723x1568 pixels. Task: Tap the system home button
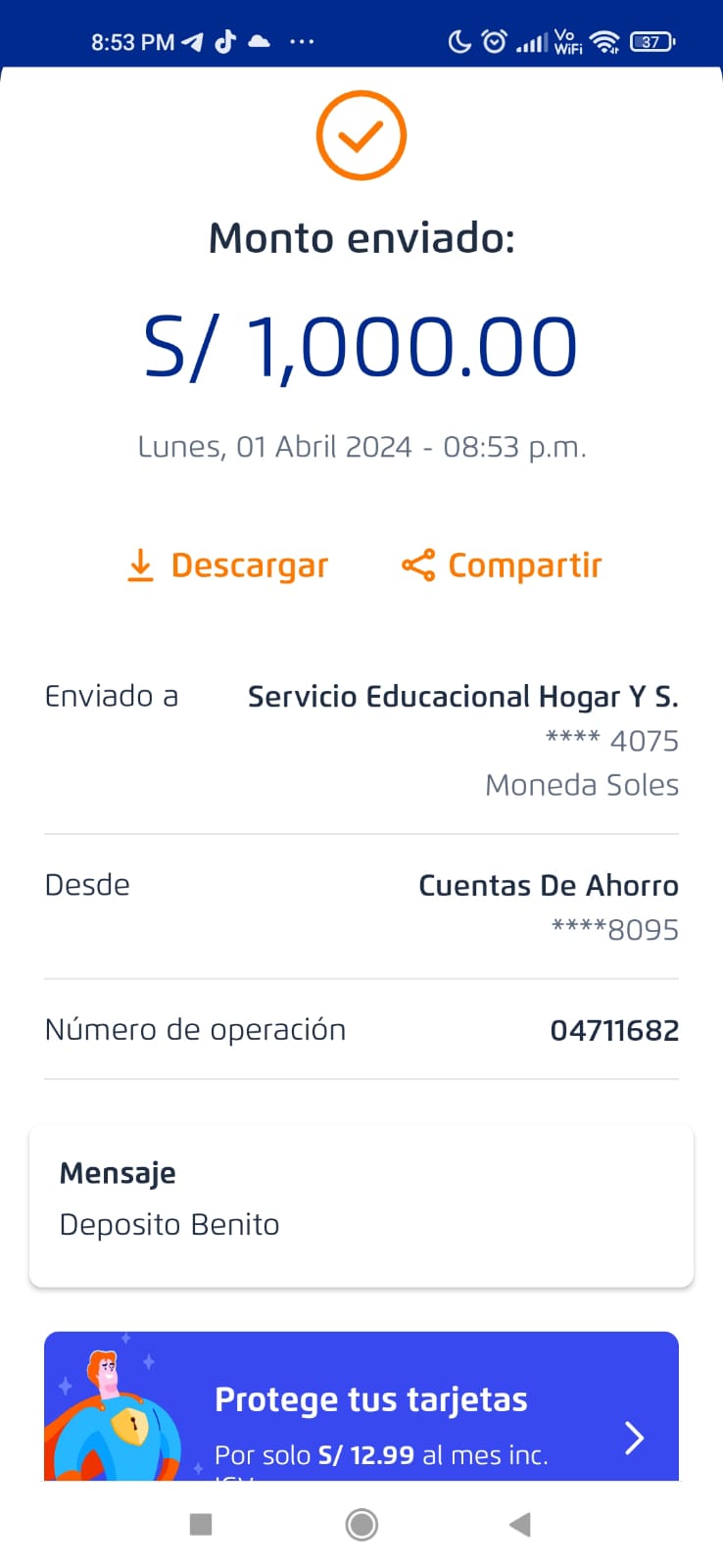(361, 1524)
